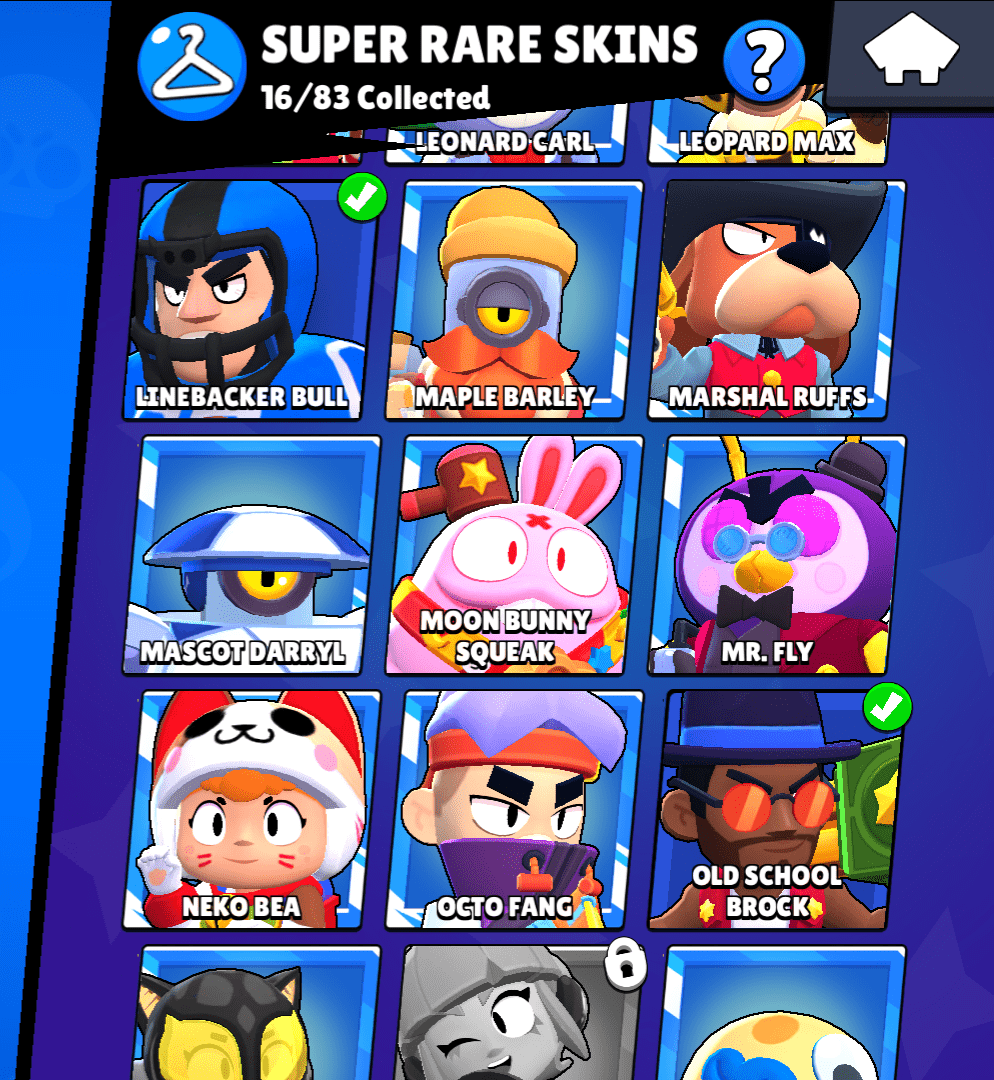994x1080 pixels.
Task: Open the Linebacker Bull skin
Action: point(251,300)
